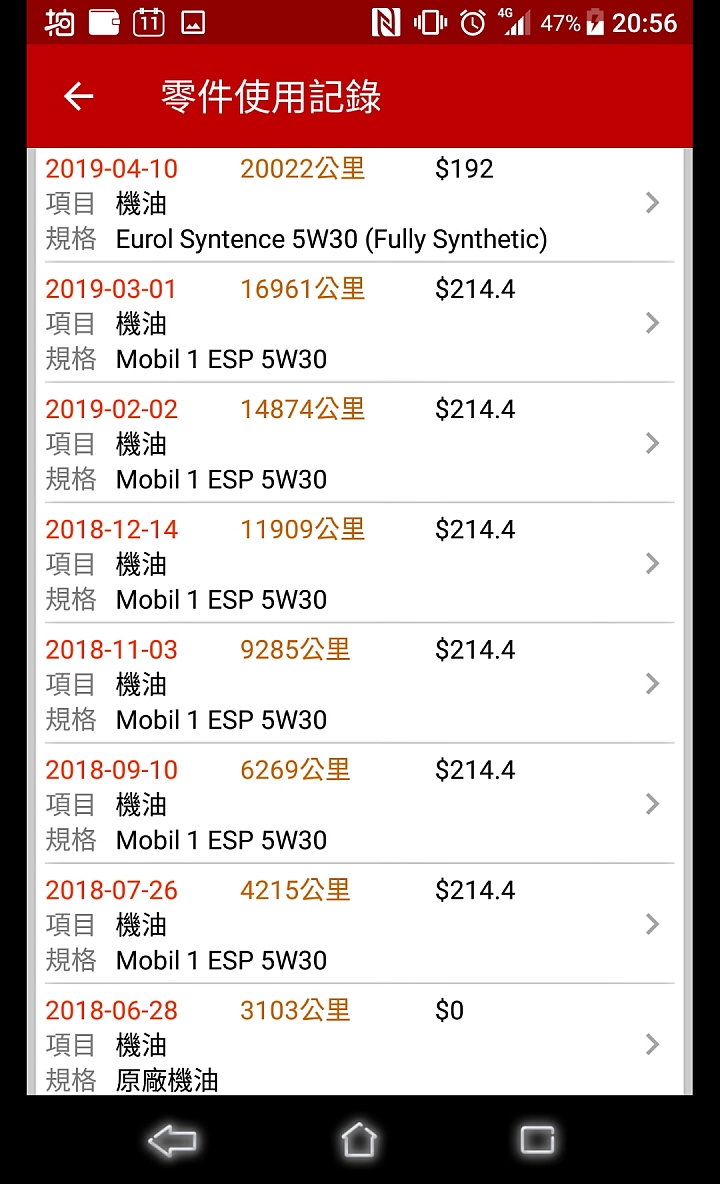This screenshot has width=720, height=1184.
Task: Open the 2018-07-26 4215公里 record
Action: pyautogui.click(x=359, y=923)
